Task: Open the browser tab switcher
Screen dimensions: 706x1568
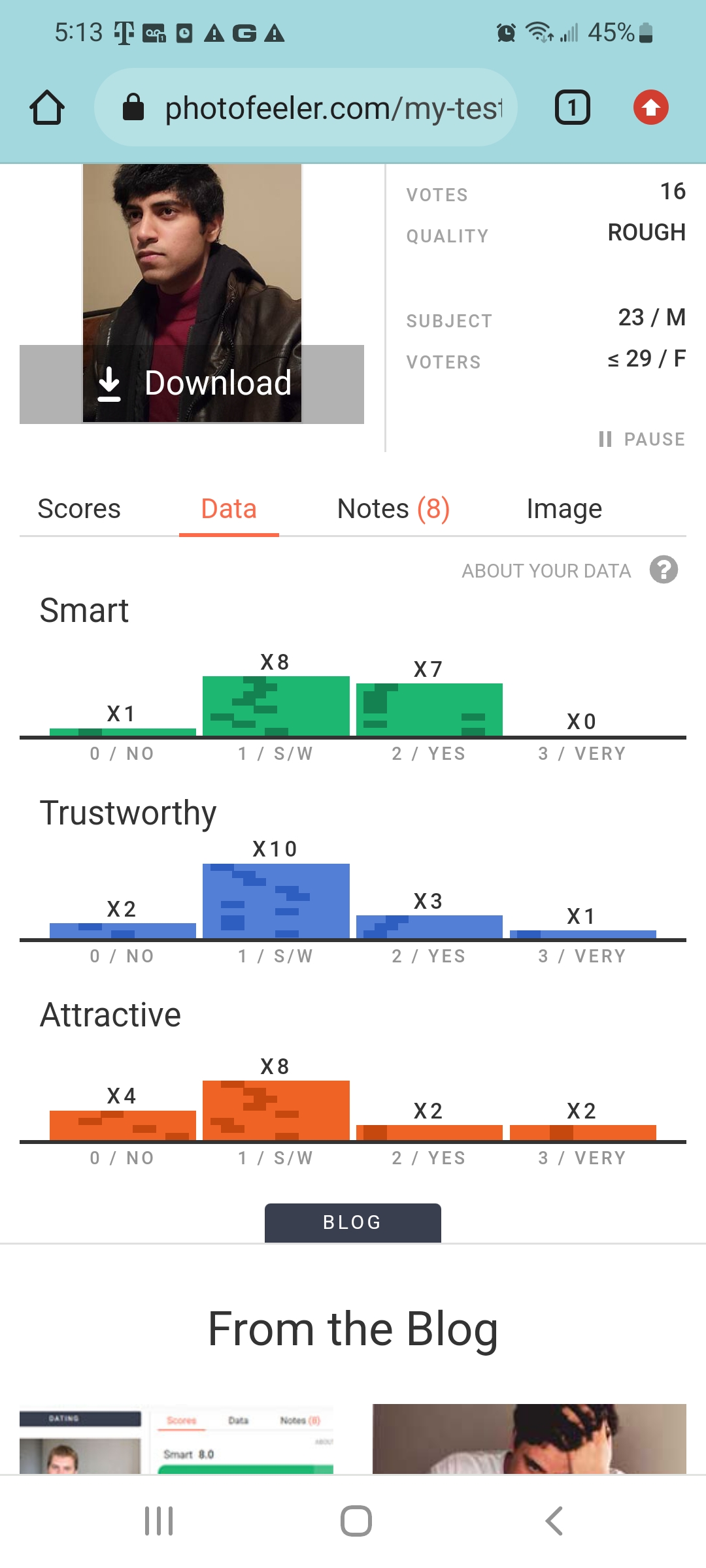Action: pos(573,108)
